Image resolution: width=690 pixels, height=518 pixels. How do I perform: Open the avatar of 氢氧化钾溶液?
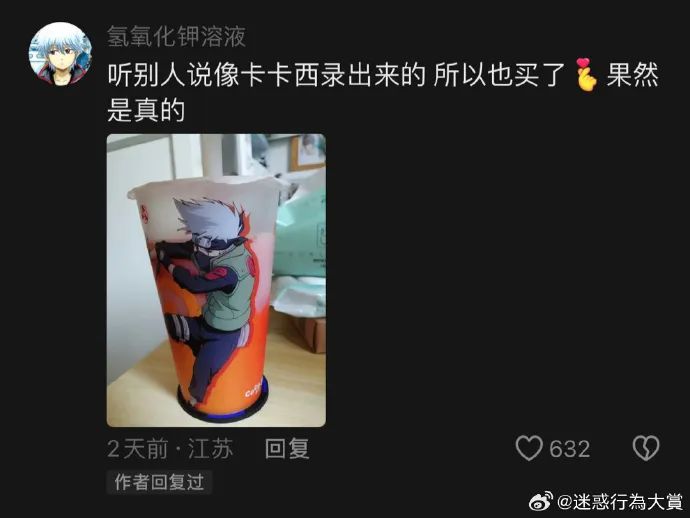tap(60, 53)
